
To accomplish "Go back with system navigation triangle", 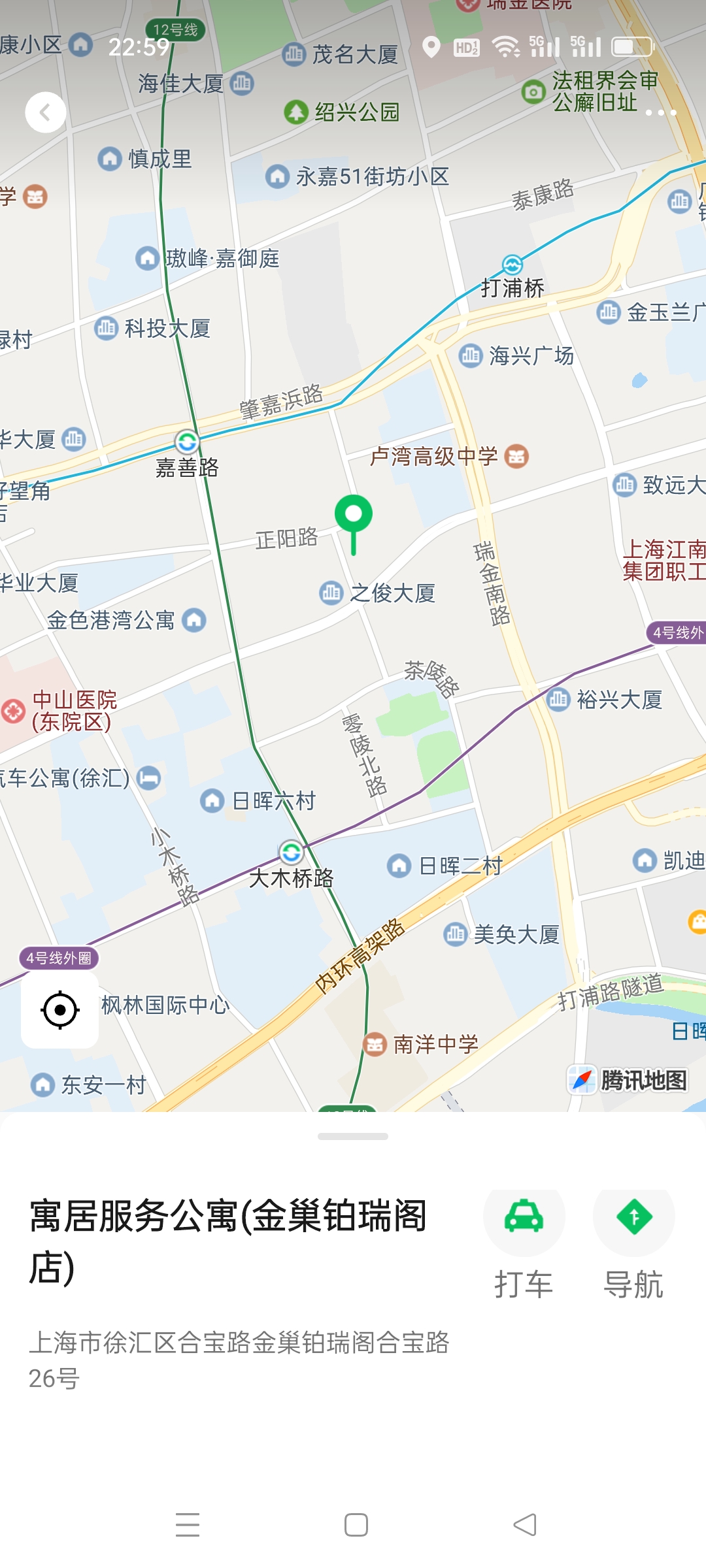I will coord(524,1525).
